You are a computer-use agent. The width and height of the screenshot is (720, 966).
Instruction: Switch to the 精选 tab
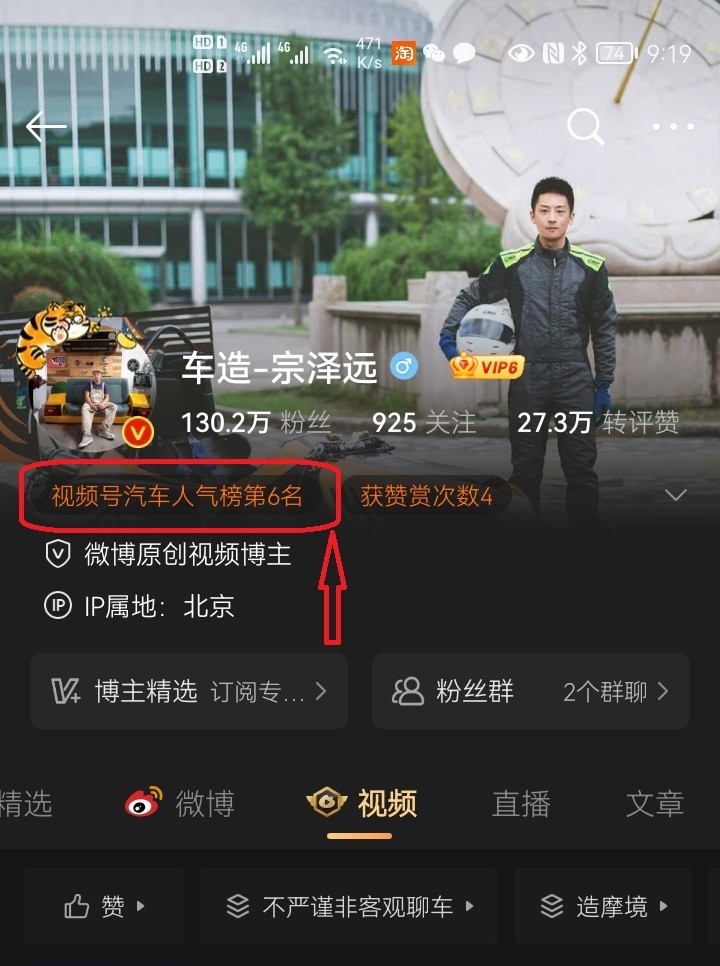pos(24,803)
